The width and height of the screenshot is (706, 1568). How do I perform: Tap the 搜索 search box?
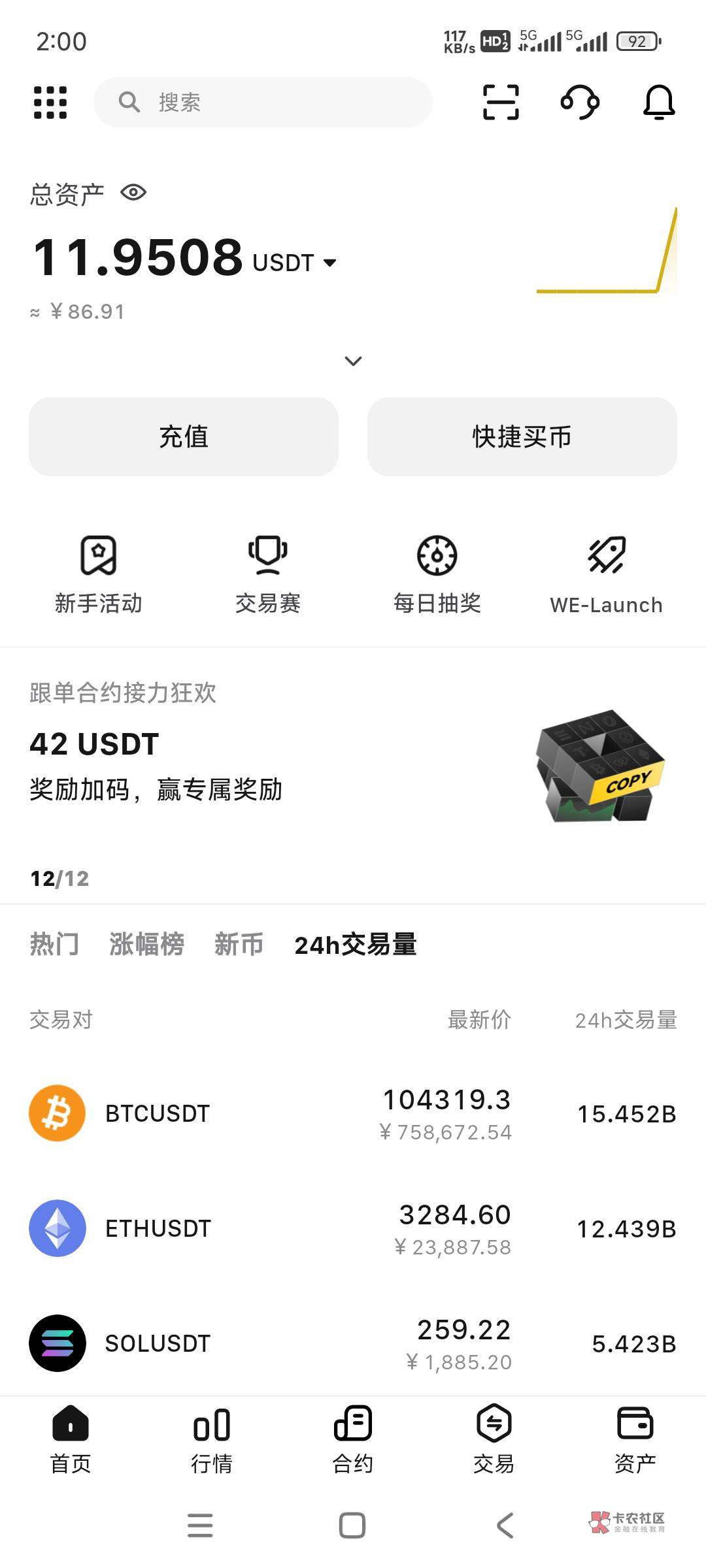(263, 103)
